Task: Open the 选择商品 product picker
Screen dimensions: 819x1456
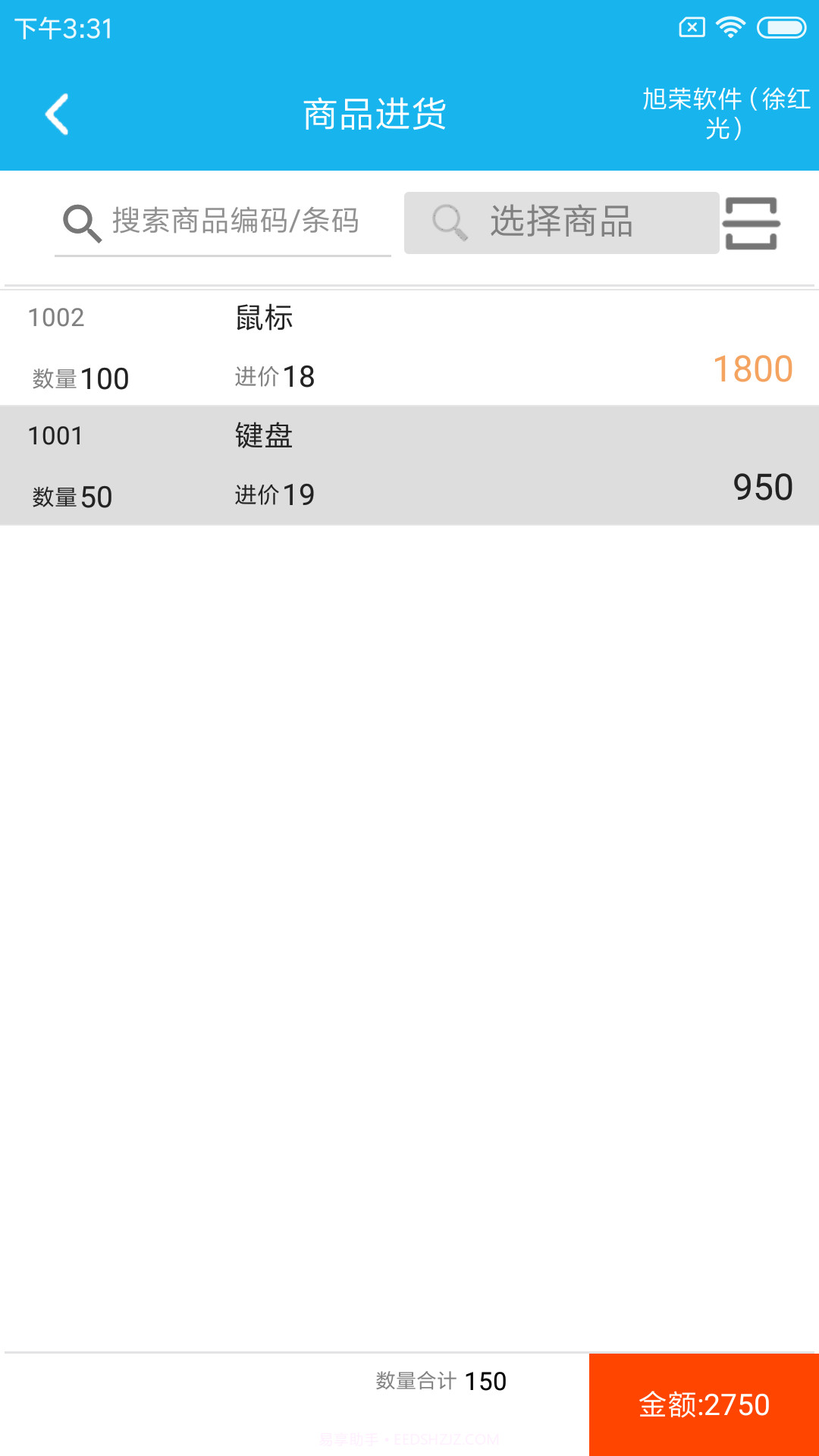Action: [561, 222]
